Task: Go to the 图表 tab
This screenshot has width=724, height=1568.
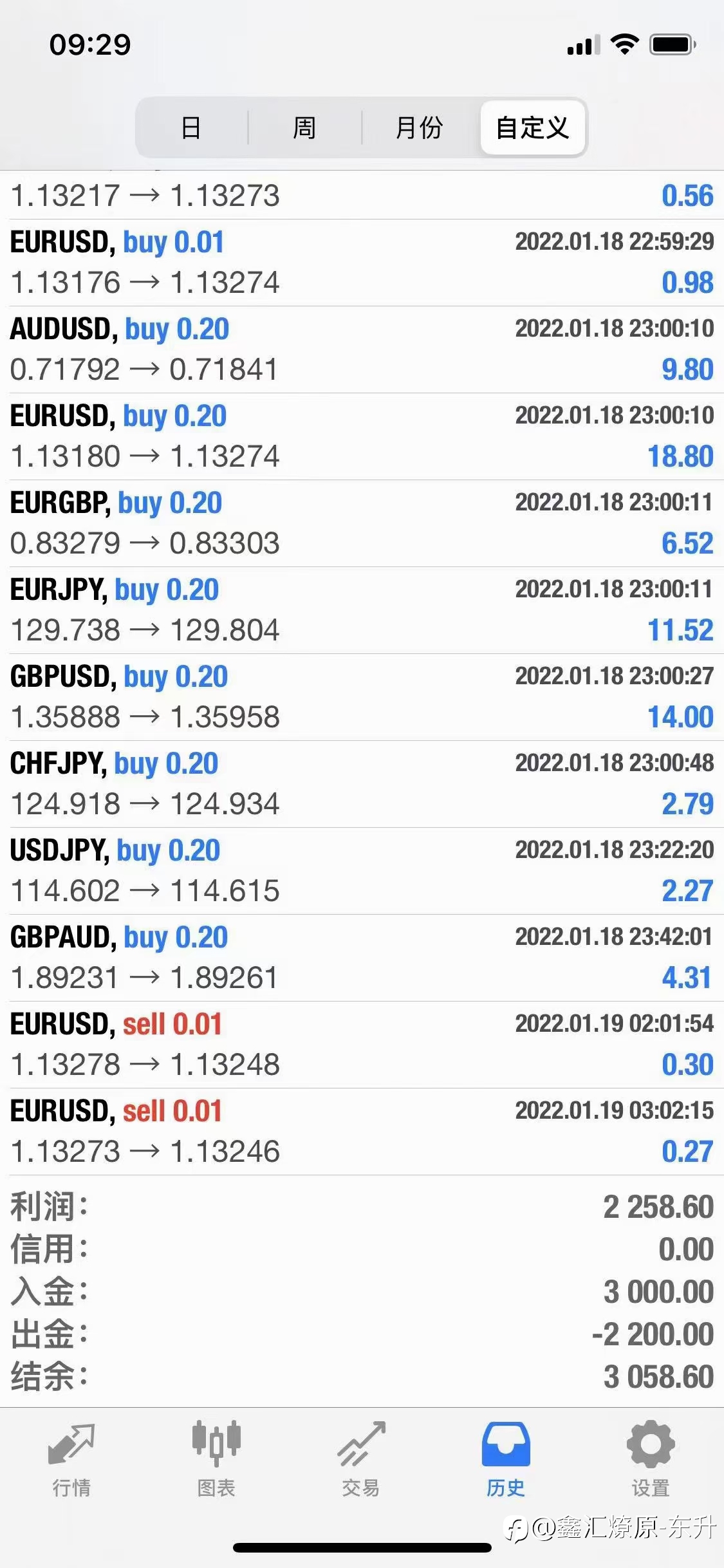Action: 216,1459
